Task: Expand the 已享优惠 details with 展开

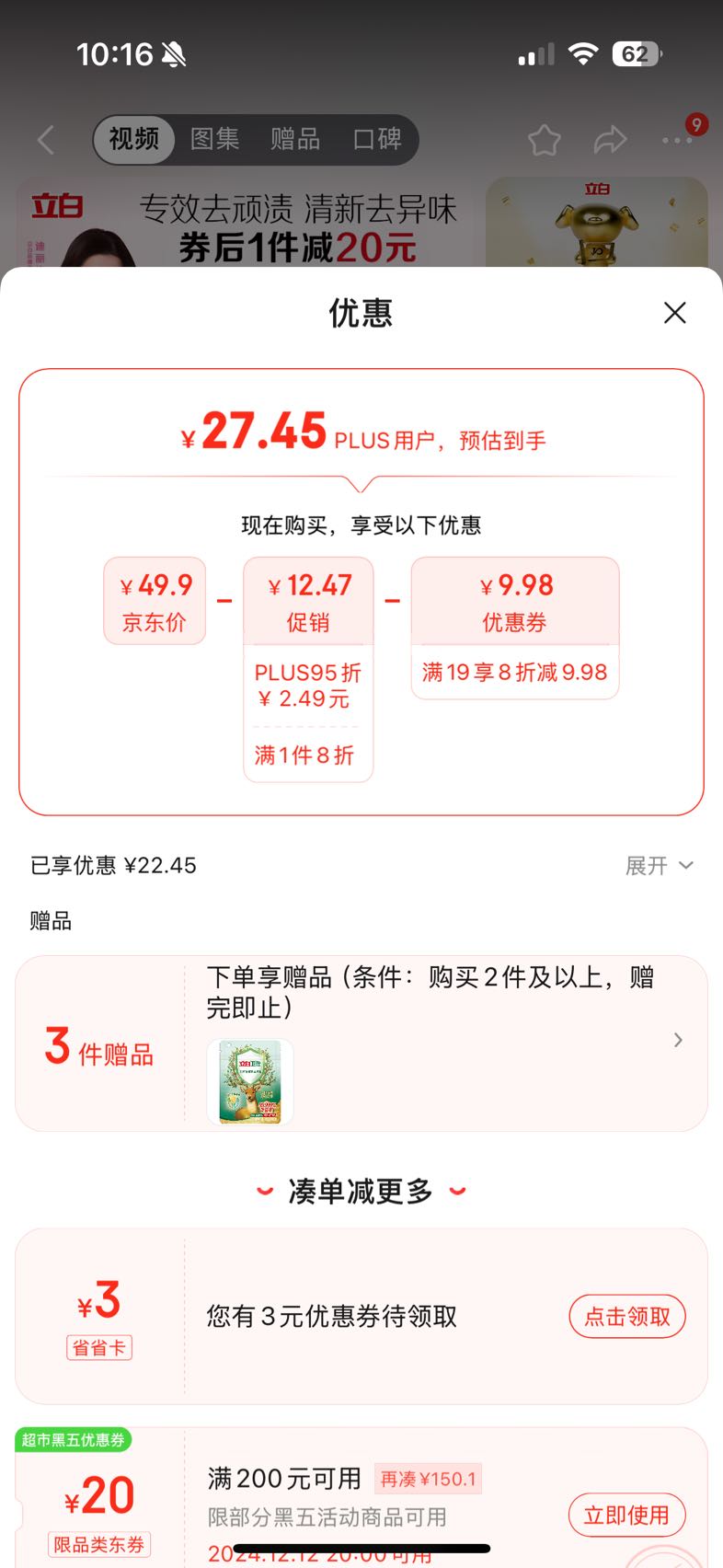Action: [x=659, y=866]
